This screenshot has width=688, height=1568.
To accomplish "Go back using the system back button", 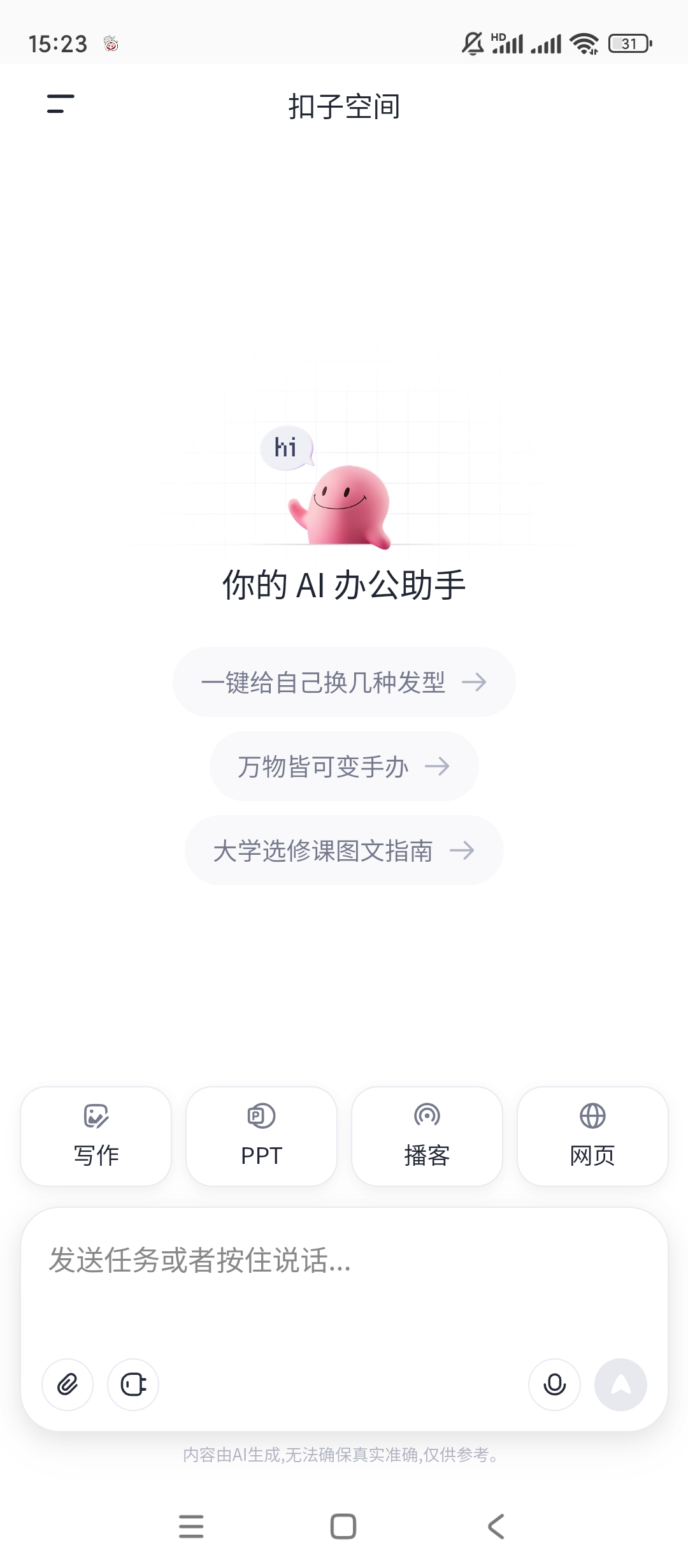I will pyautogui.click(x=496, y=1527).
